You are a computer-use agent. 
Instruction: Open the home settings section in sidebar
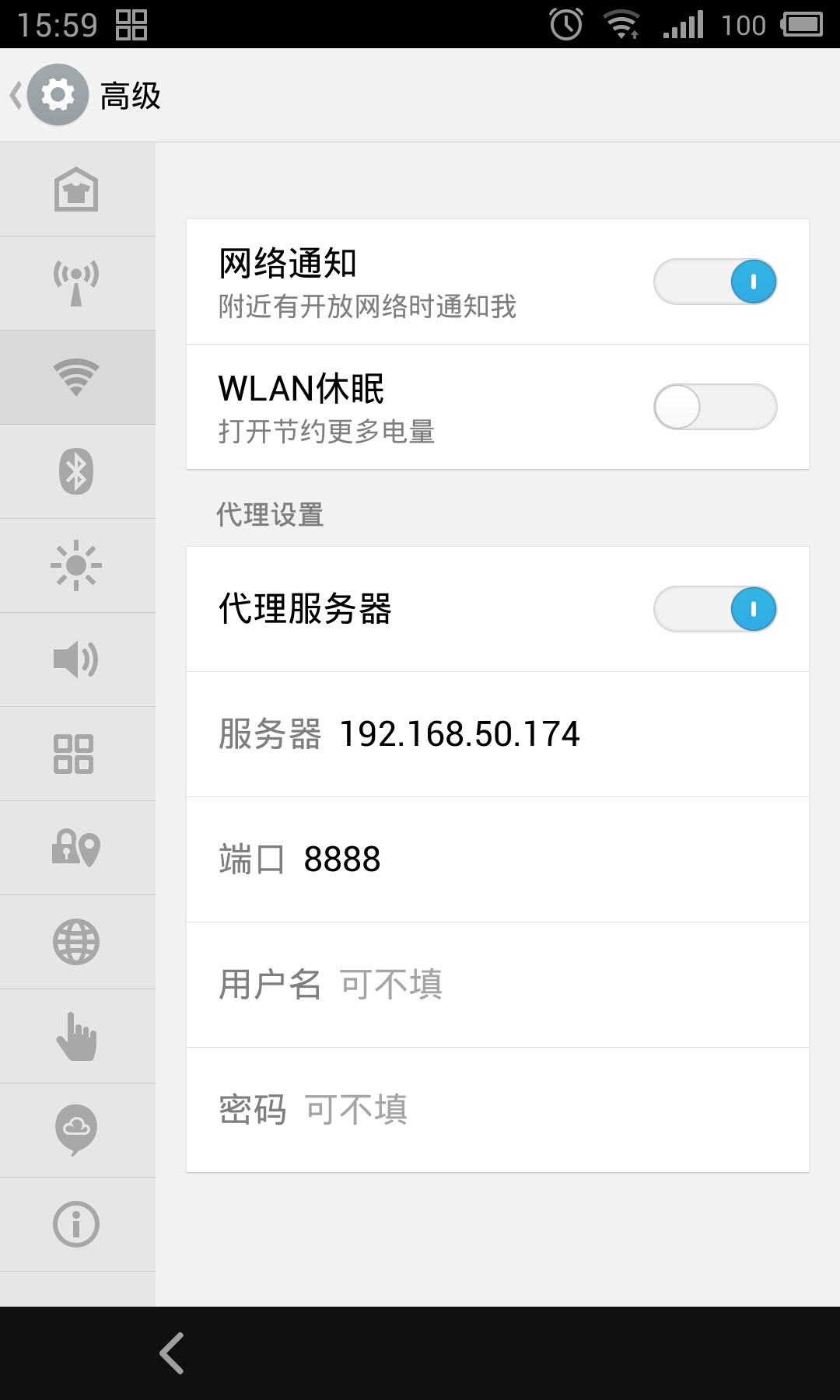tap(75, 189)
